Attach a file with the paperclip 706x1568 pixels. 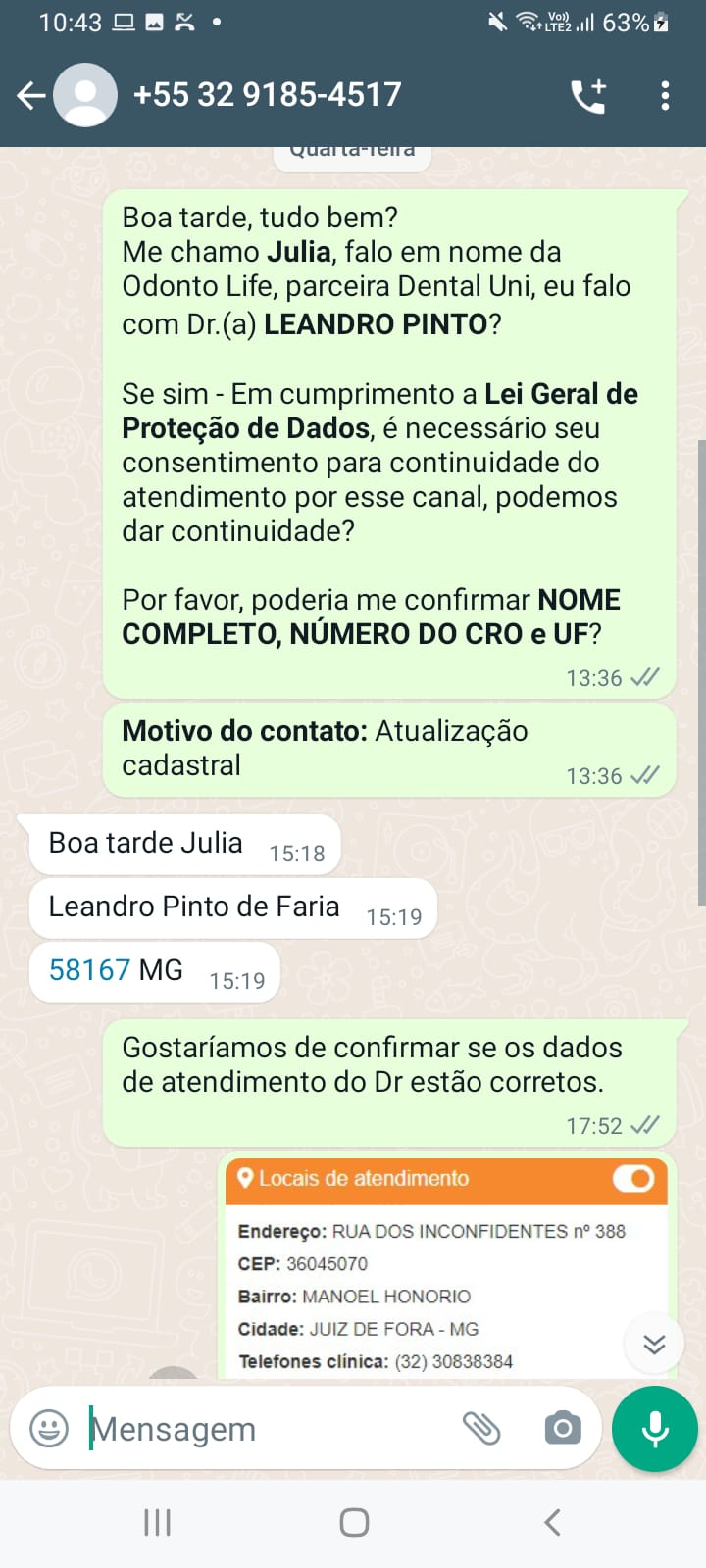tap(481, 1428)
